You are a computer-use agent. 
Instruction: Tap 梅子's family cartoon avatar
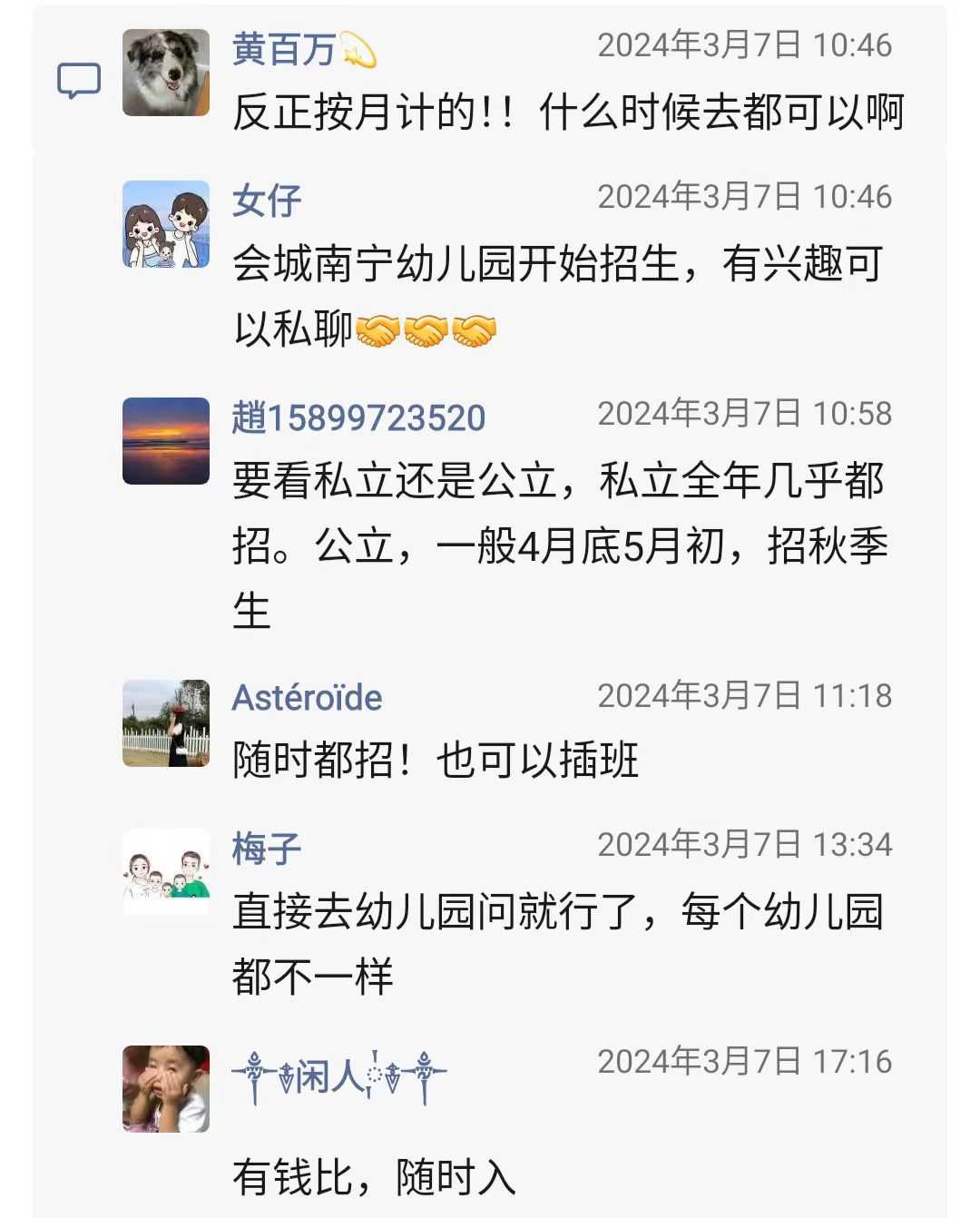tap(166, 872)
